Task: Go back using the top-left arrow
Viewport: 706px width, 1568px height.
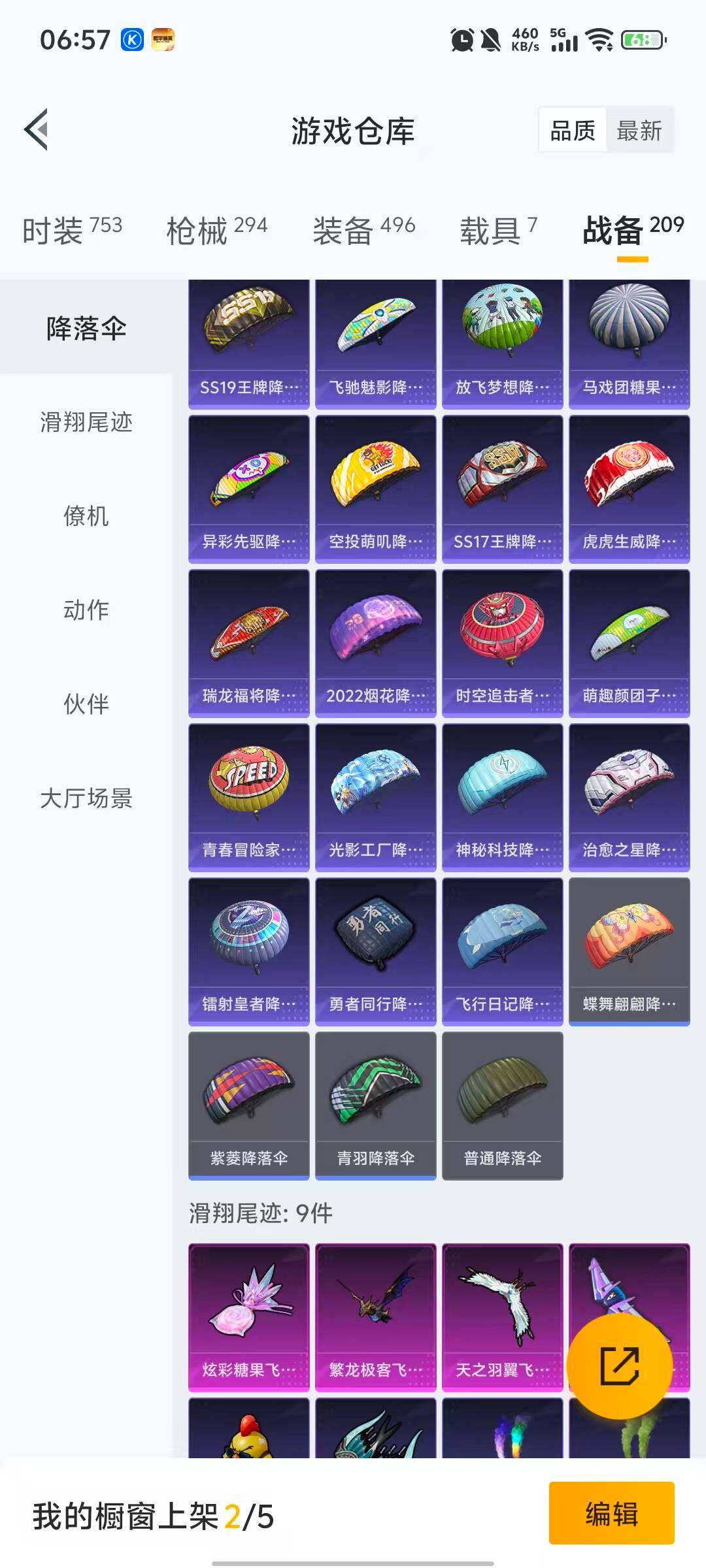Action: tap(37, 129)
